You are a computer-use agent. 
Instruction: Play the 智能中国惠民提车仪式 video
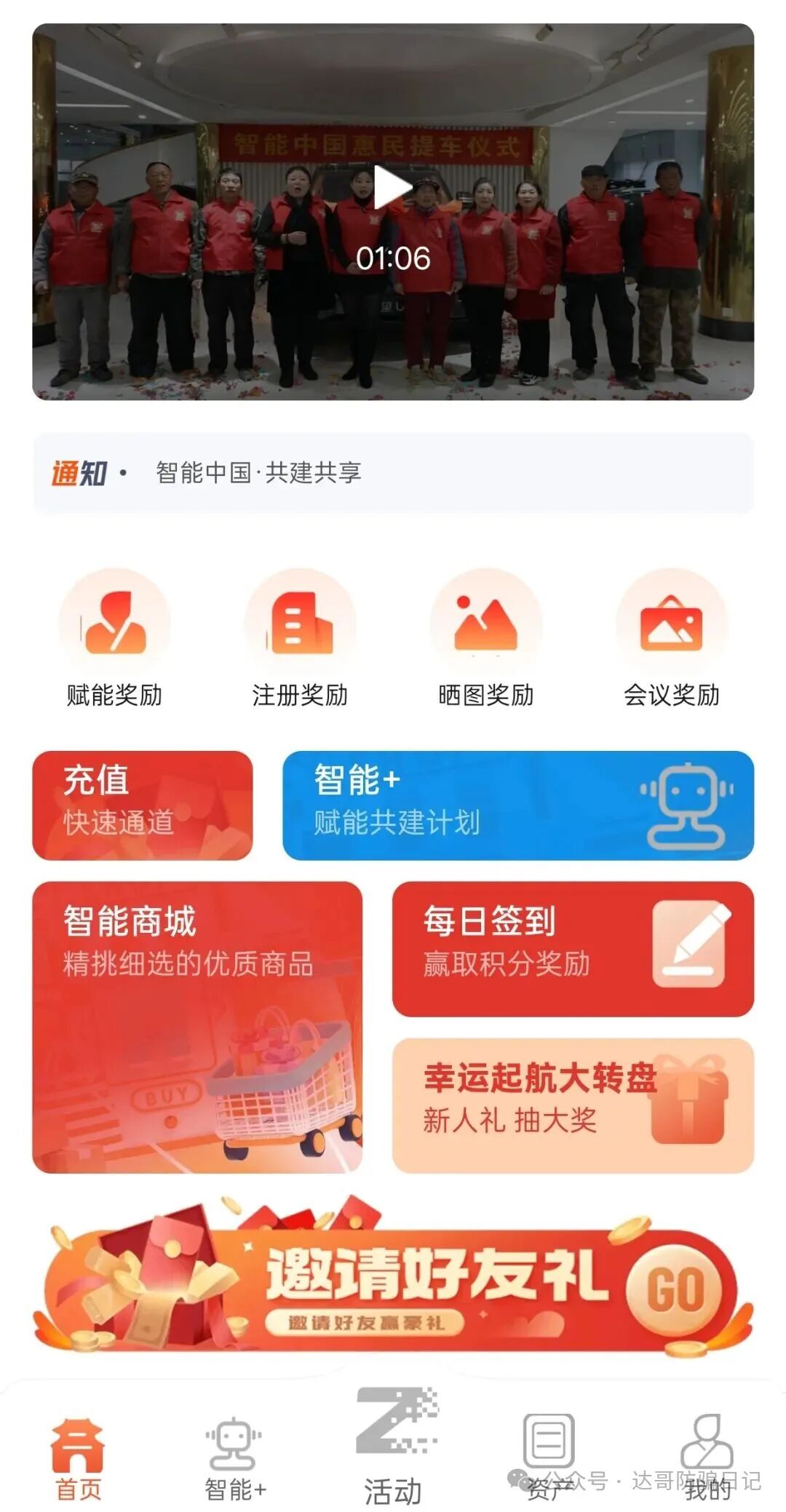(393, 188)
